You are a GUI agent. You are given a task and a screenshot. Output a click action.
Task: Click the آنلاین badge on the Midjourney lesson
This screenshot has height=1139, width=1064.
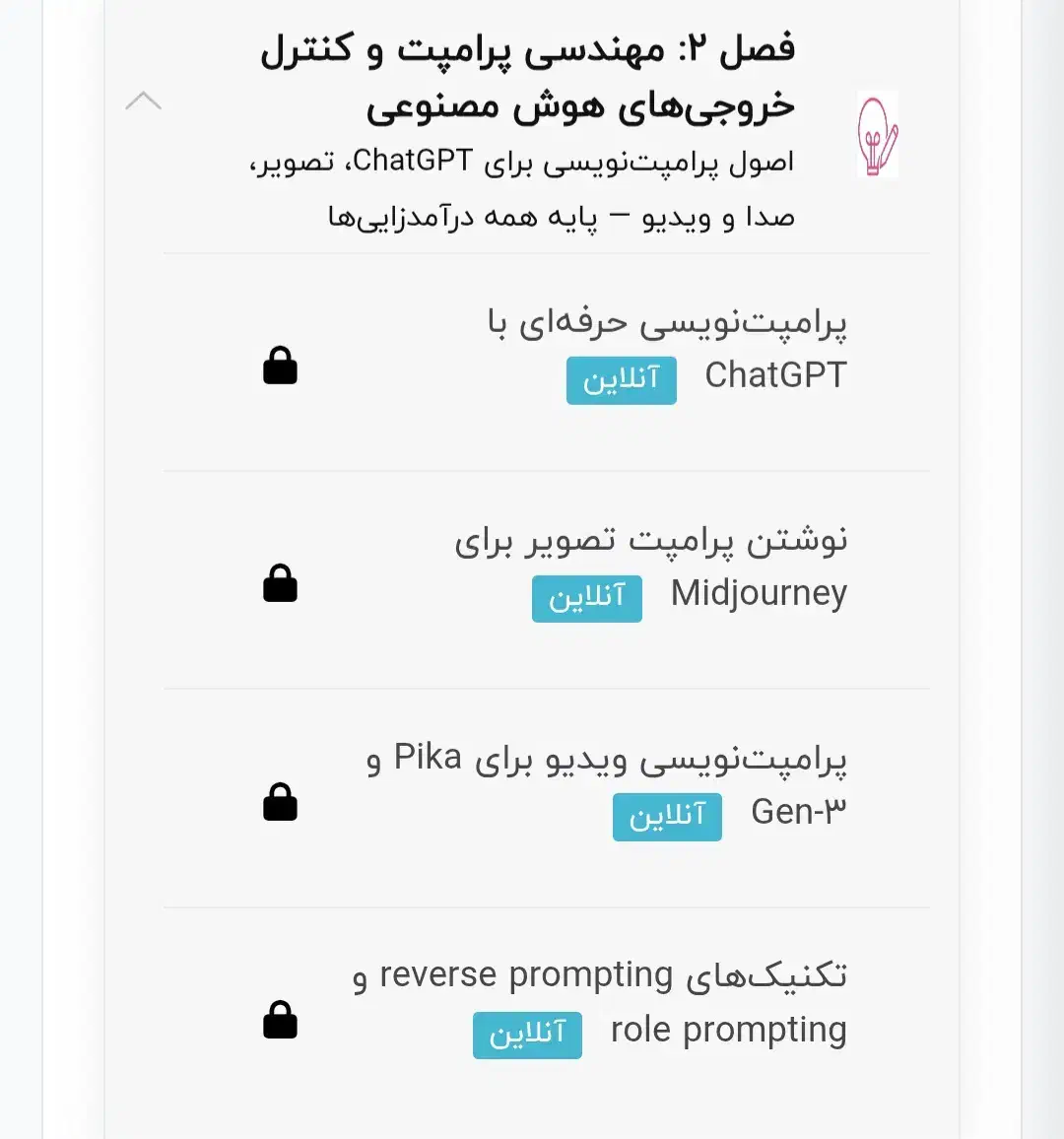point(586,598)
